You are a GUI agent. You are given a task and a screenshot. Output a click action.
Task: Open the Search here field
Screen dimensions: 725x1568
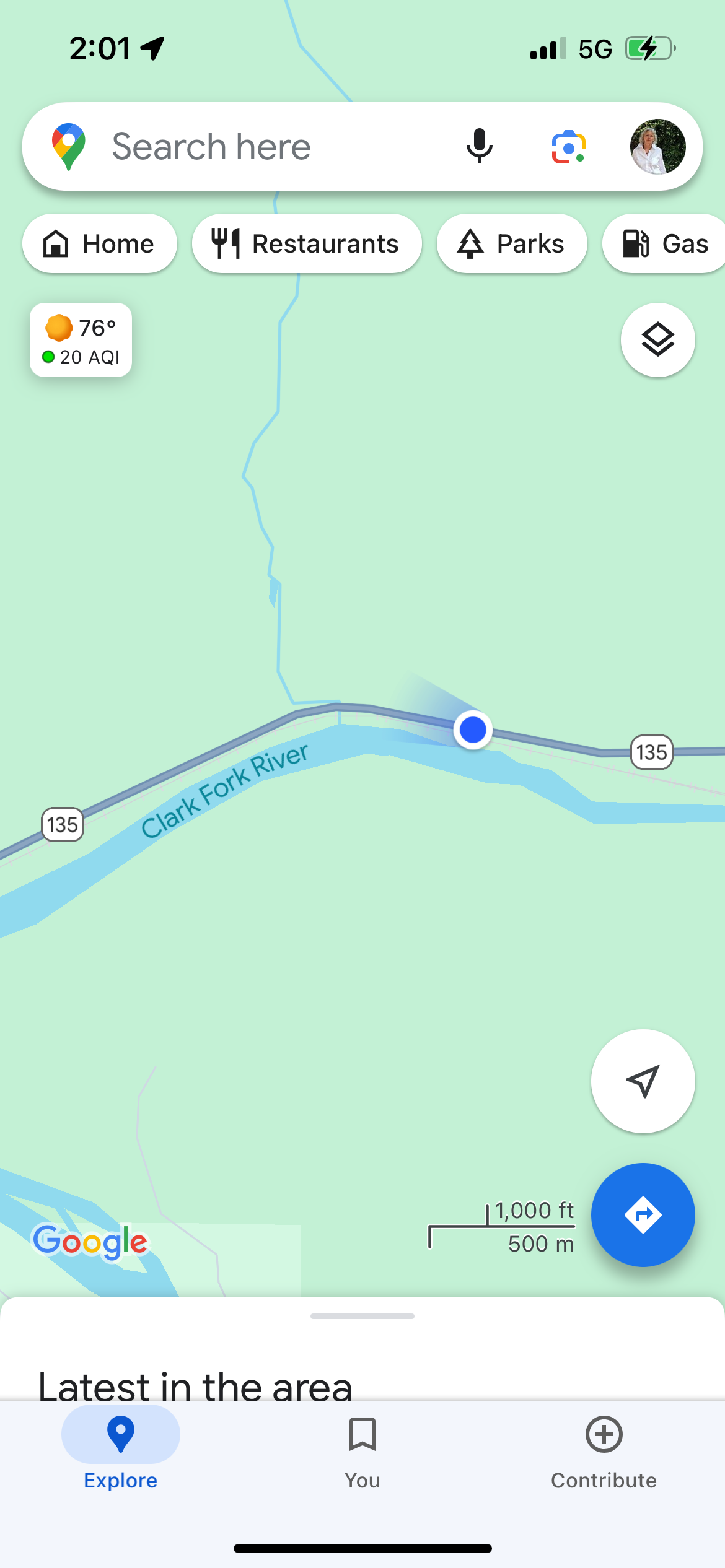[x=260, y=147]
